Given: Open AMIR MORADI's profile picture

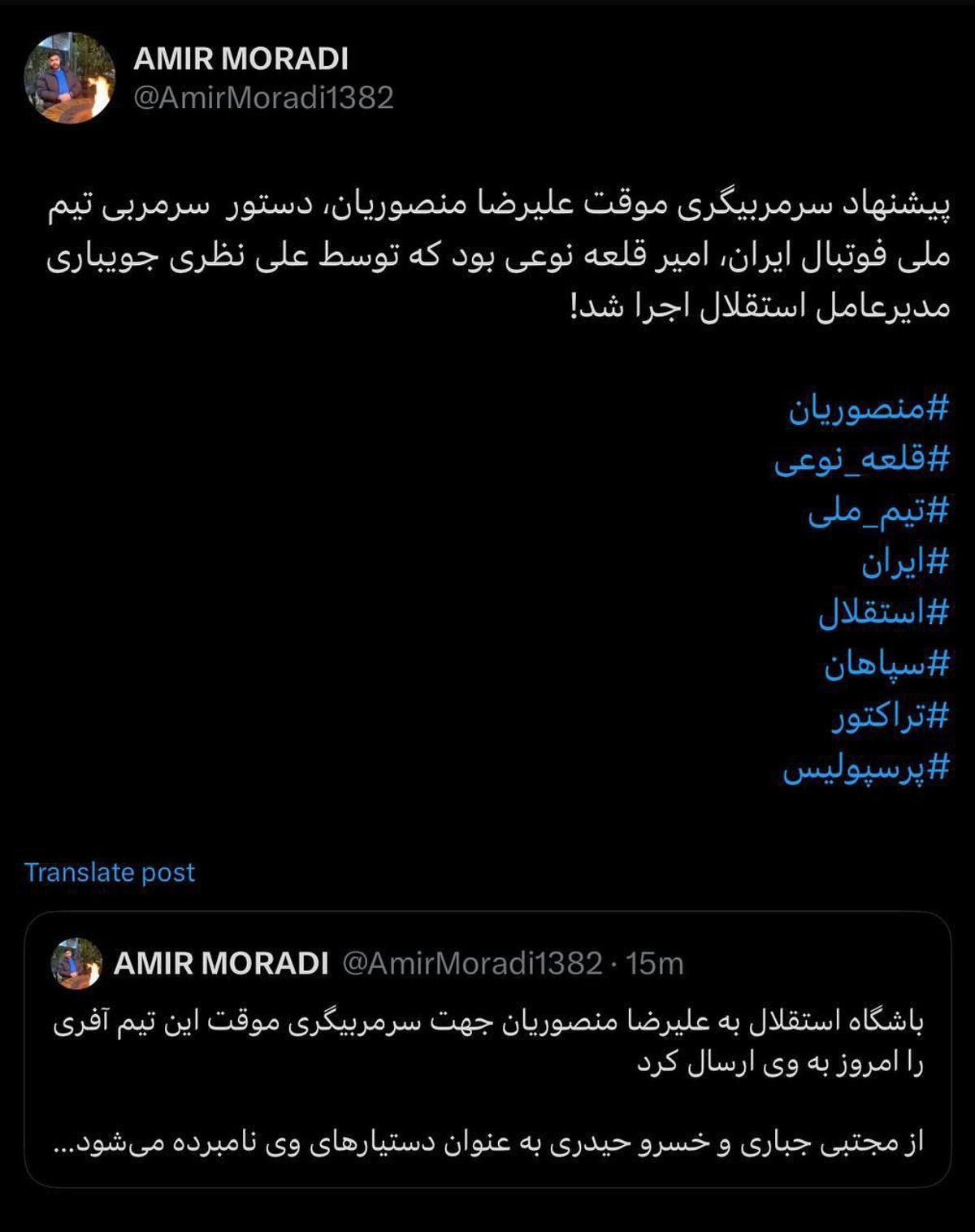Looking at the screenshot, I should (x=69, y=78).
